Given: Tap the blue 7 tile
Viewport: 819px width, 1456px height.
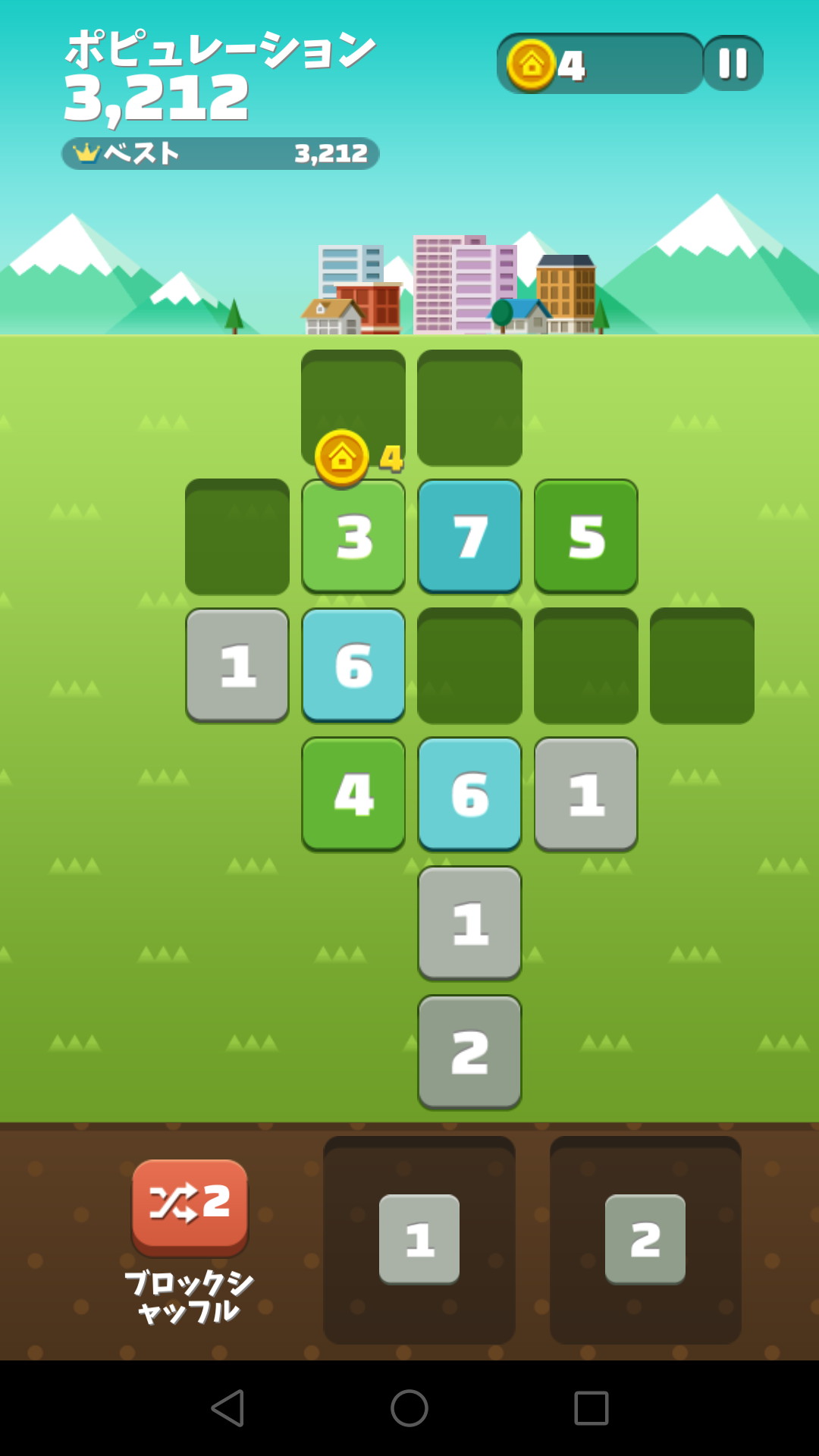Looking at the screenshot, I should [x=469, y=536].
